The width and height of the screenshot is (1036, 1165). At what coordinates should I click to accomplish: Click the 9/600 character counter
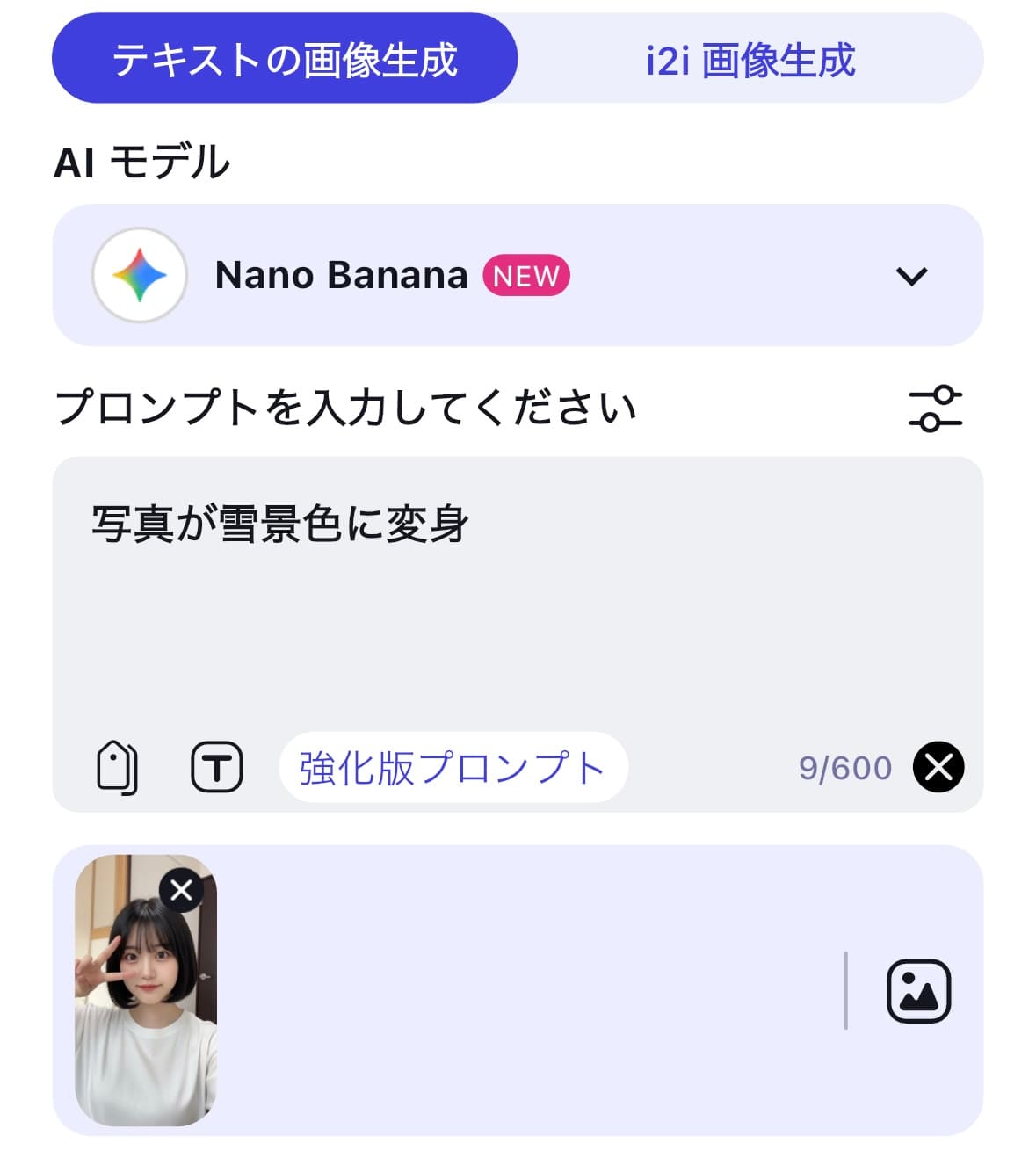pos(844,766)
